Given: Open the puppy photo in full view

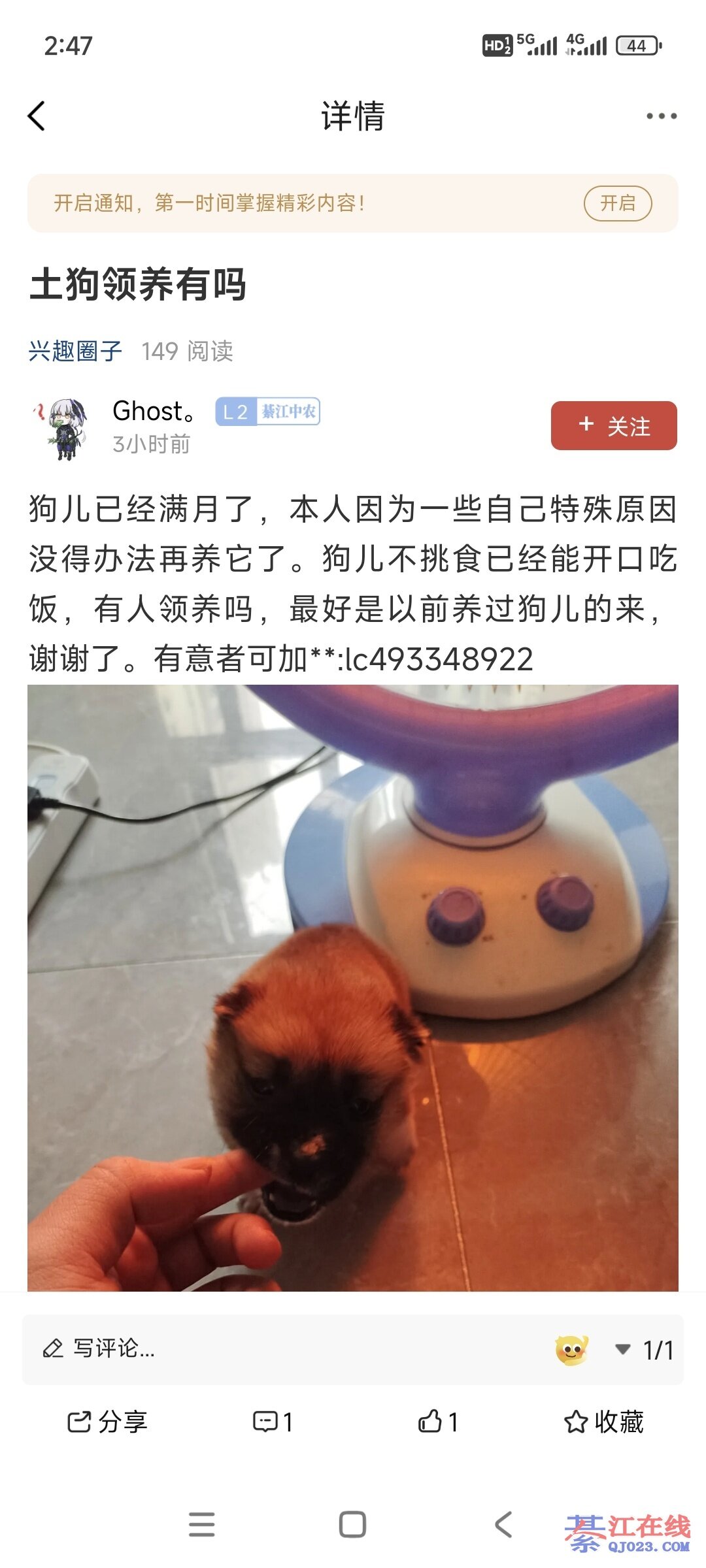Looking at the screenshot, I should (353, 987).
